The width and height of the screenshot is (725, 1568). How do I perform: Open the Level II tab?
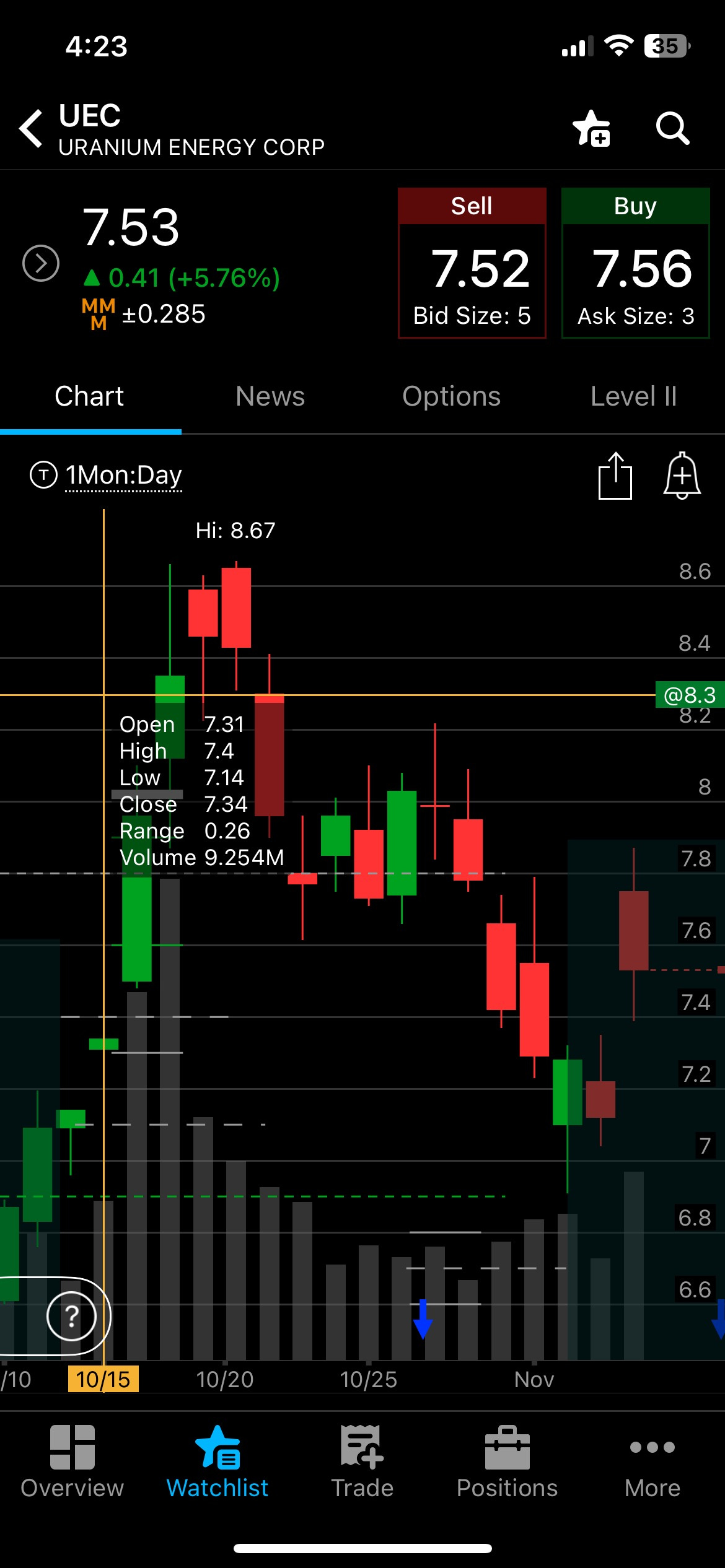(633, 396)
